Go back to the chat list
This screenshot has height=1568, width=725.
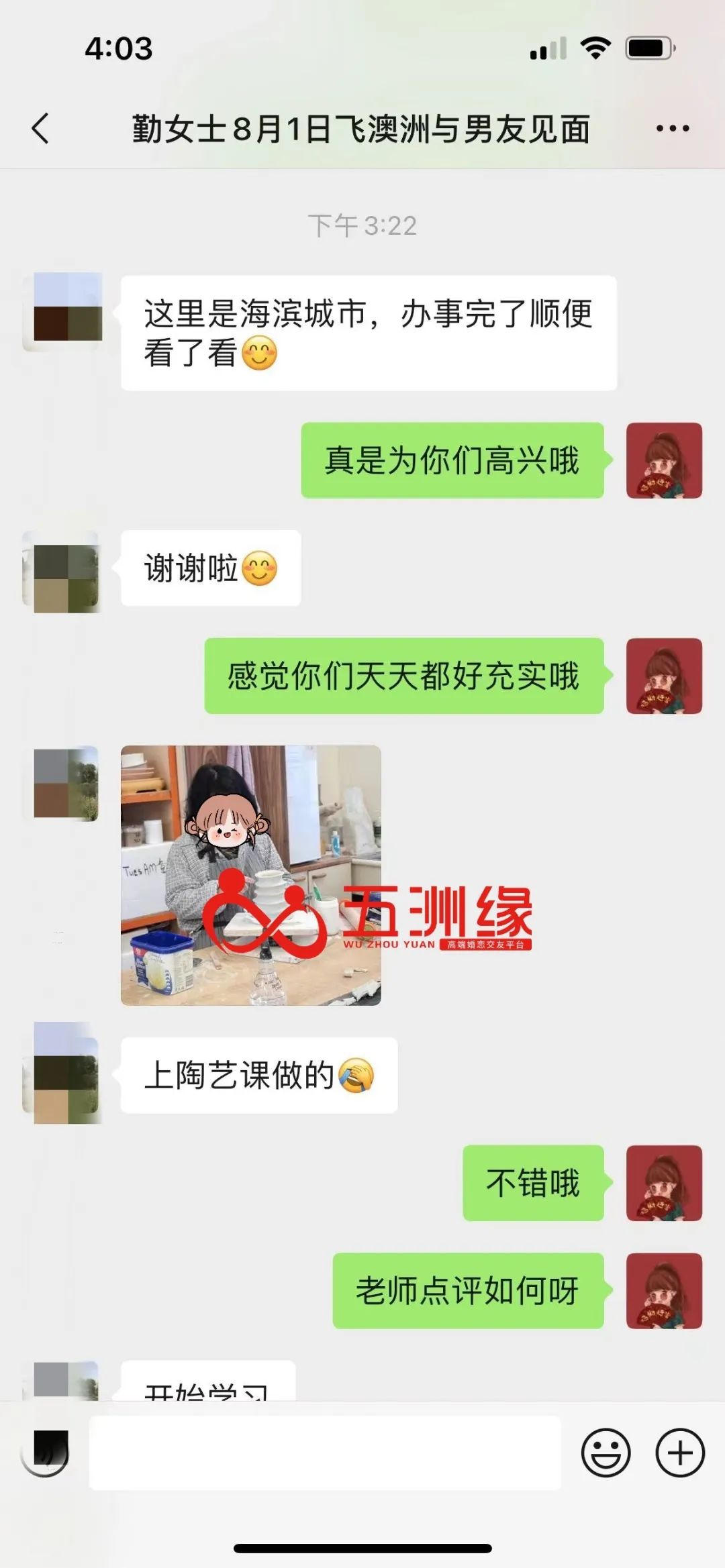pos(40,128)
